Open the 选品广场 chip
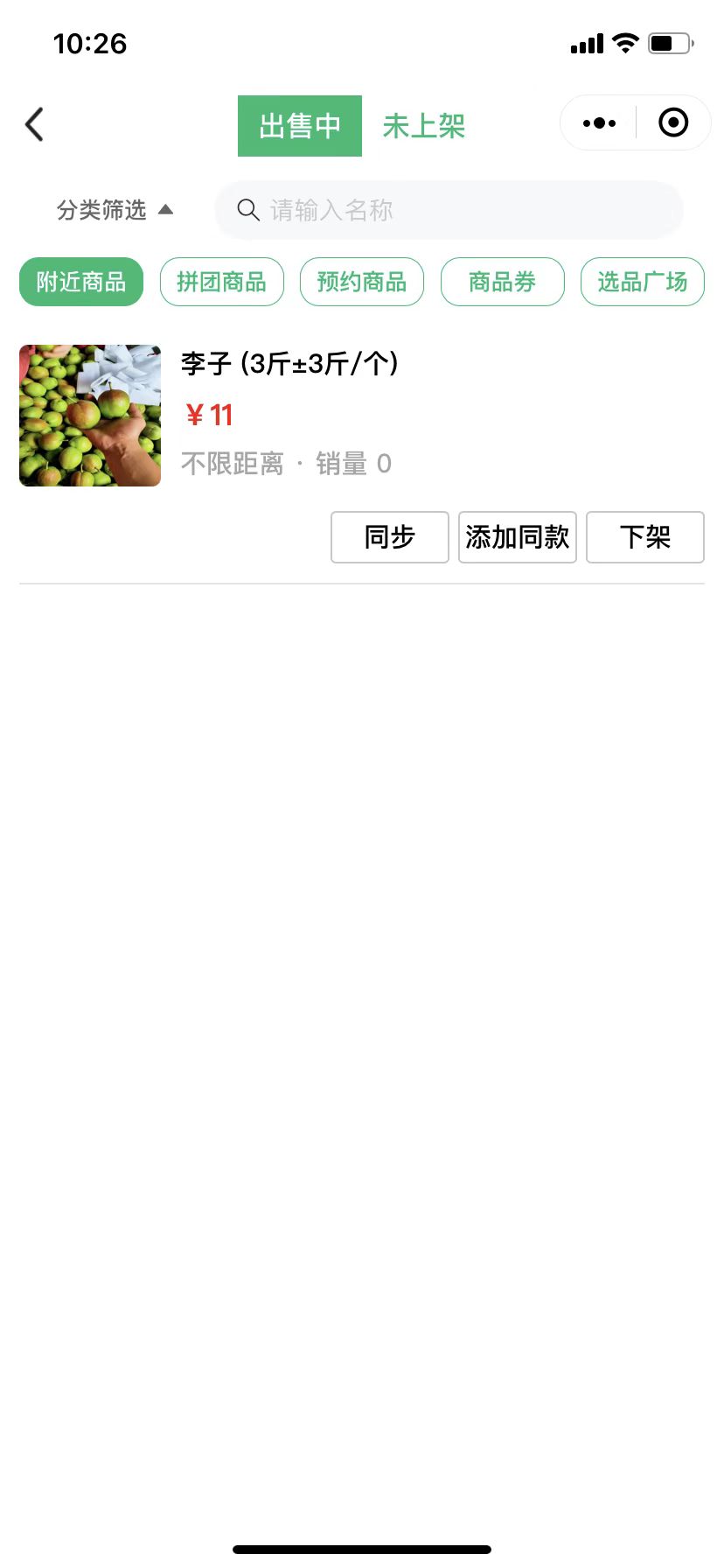 click(643, 282)
